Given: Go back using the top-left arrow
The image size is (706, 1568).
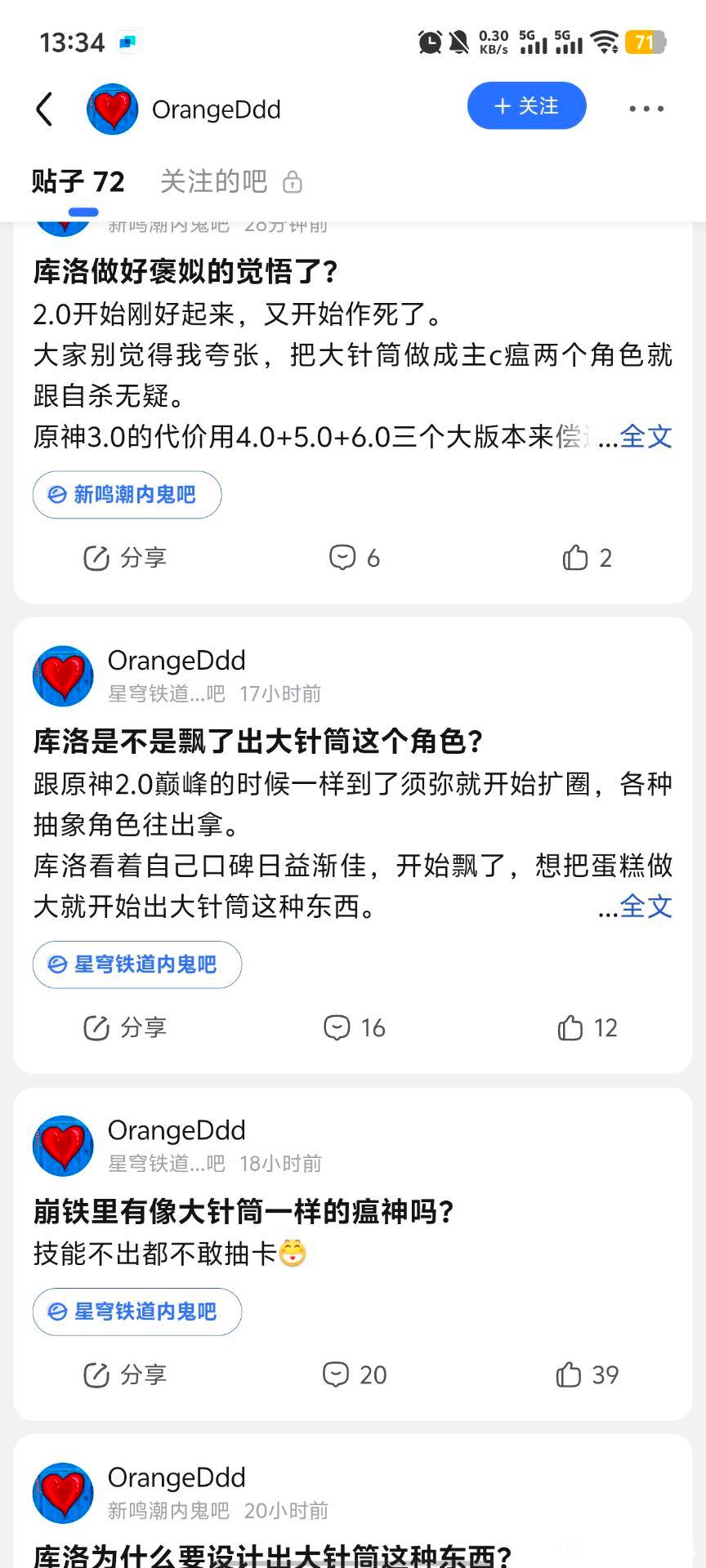Looking at the screenshot, I should tap(45, 109).
